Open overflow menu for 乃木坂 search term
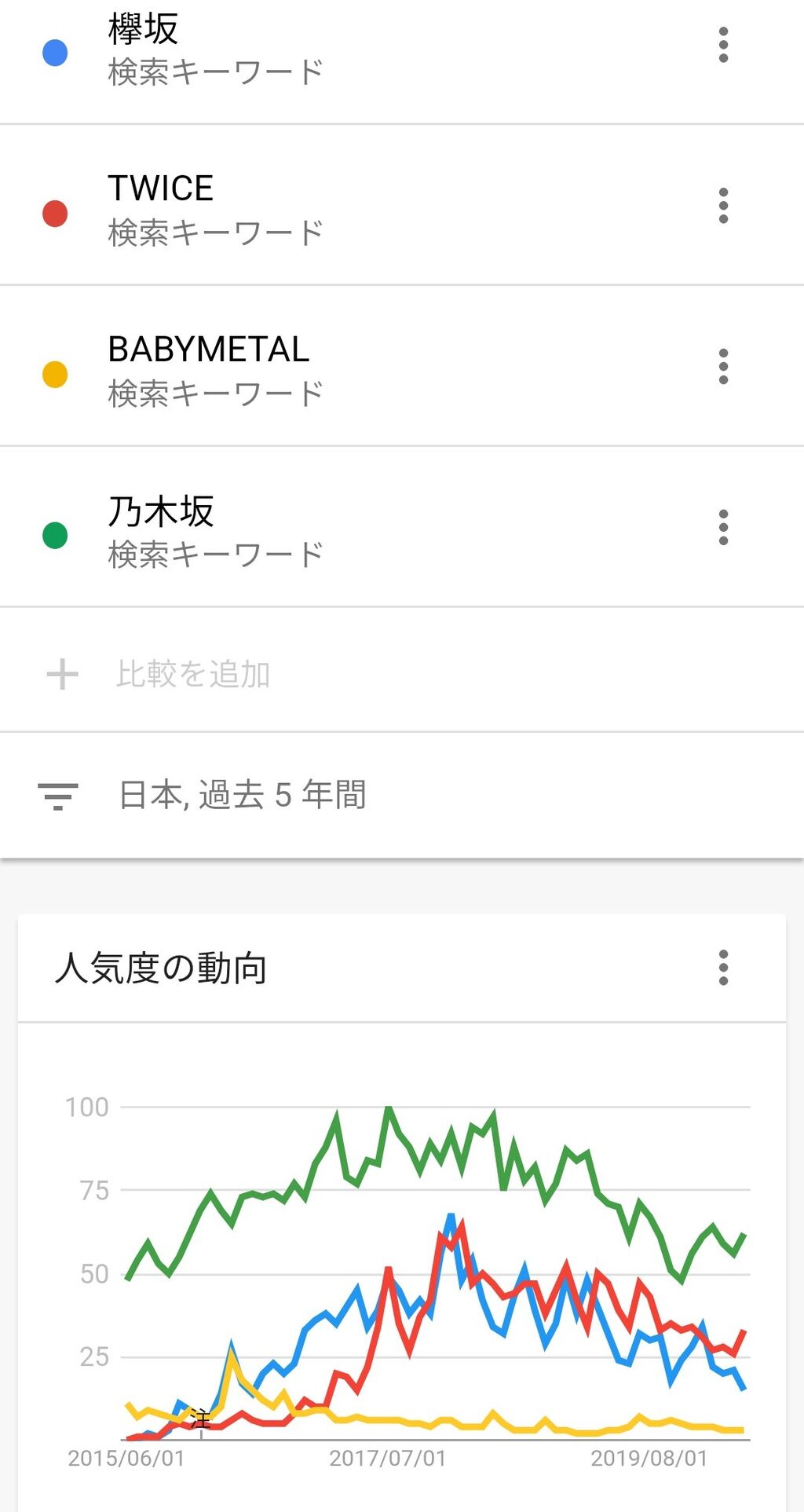 [x=723, y=528]
